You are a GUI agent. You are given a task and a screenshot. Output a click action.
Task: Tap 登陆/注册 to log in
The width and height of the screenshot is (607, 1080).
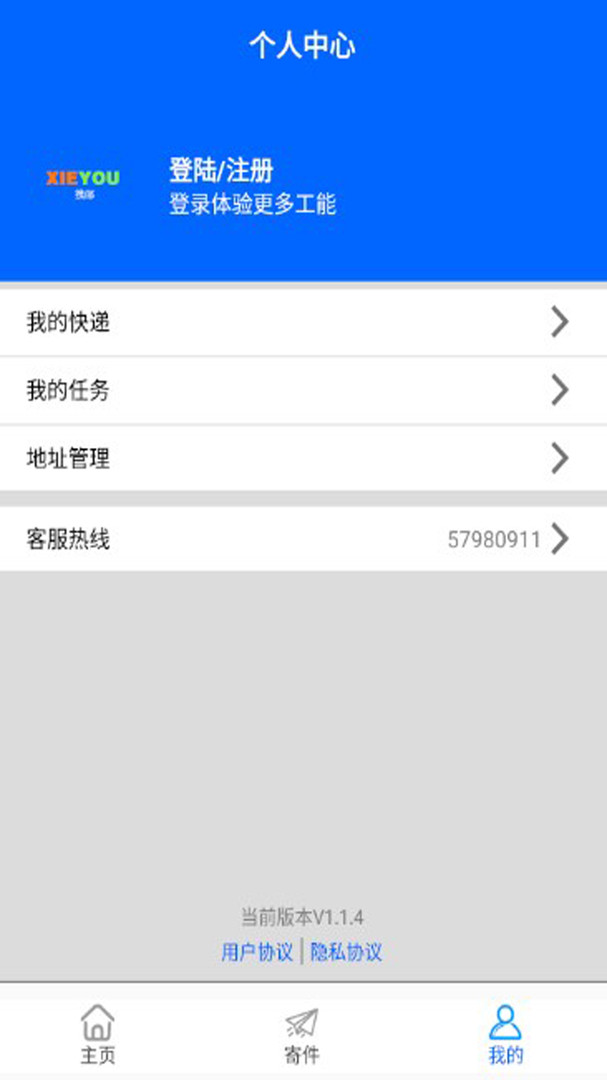click(x=221, y=170)
